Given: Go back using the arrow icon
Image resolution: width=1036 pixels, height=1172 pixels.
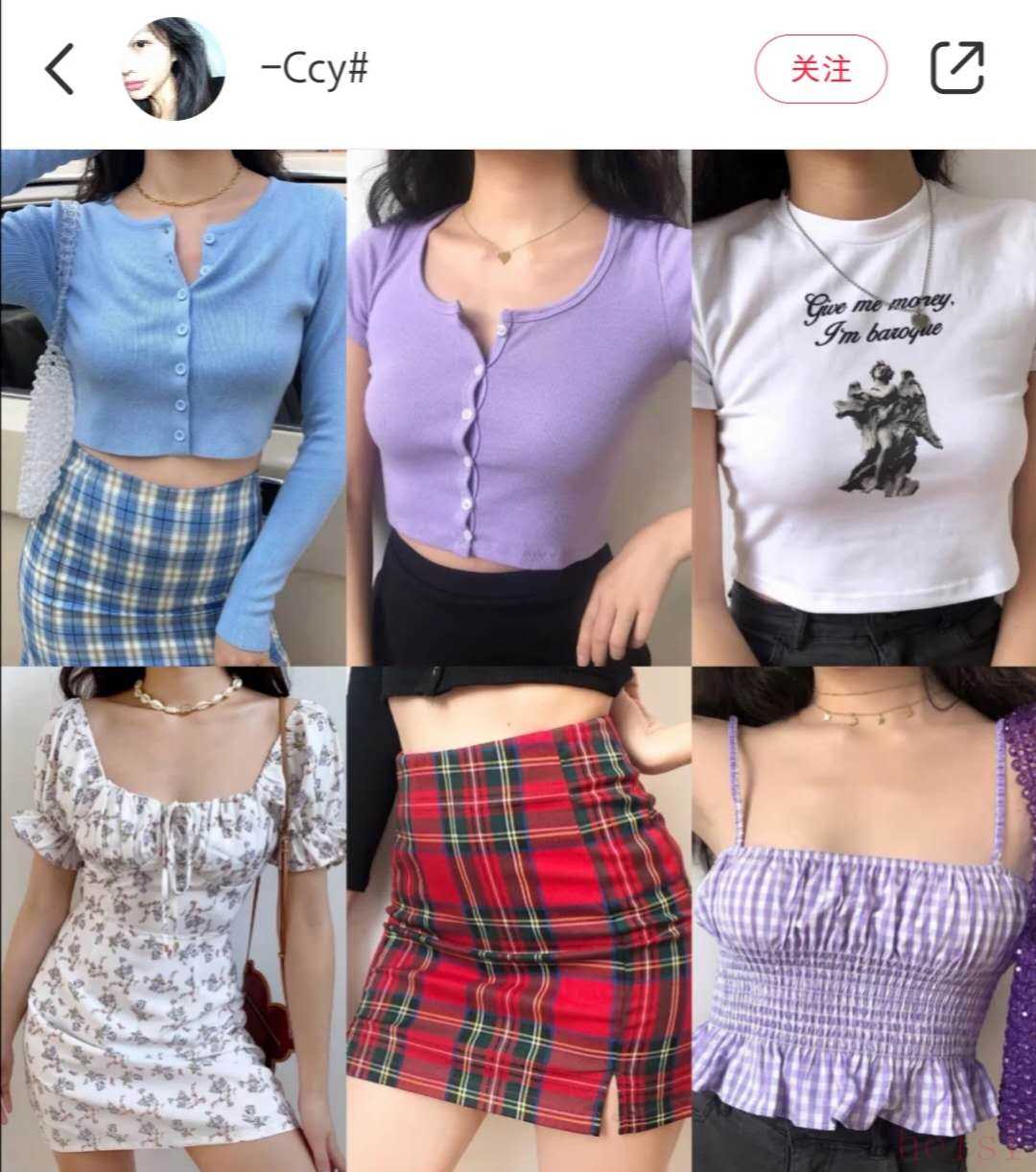Looking at the screenshot, I should [x=59, y=69].
